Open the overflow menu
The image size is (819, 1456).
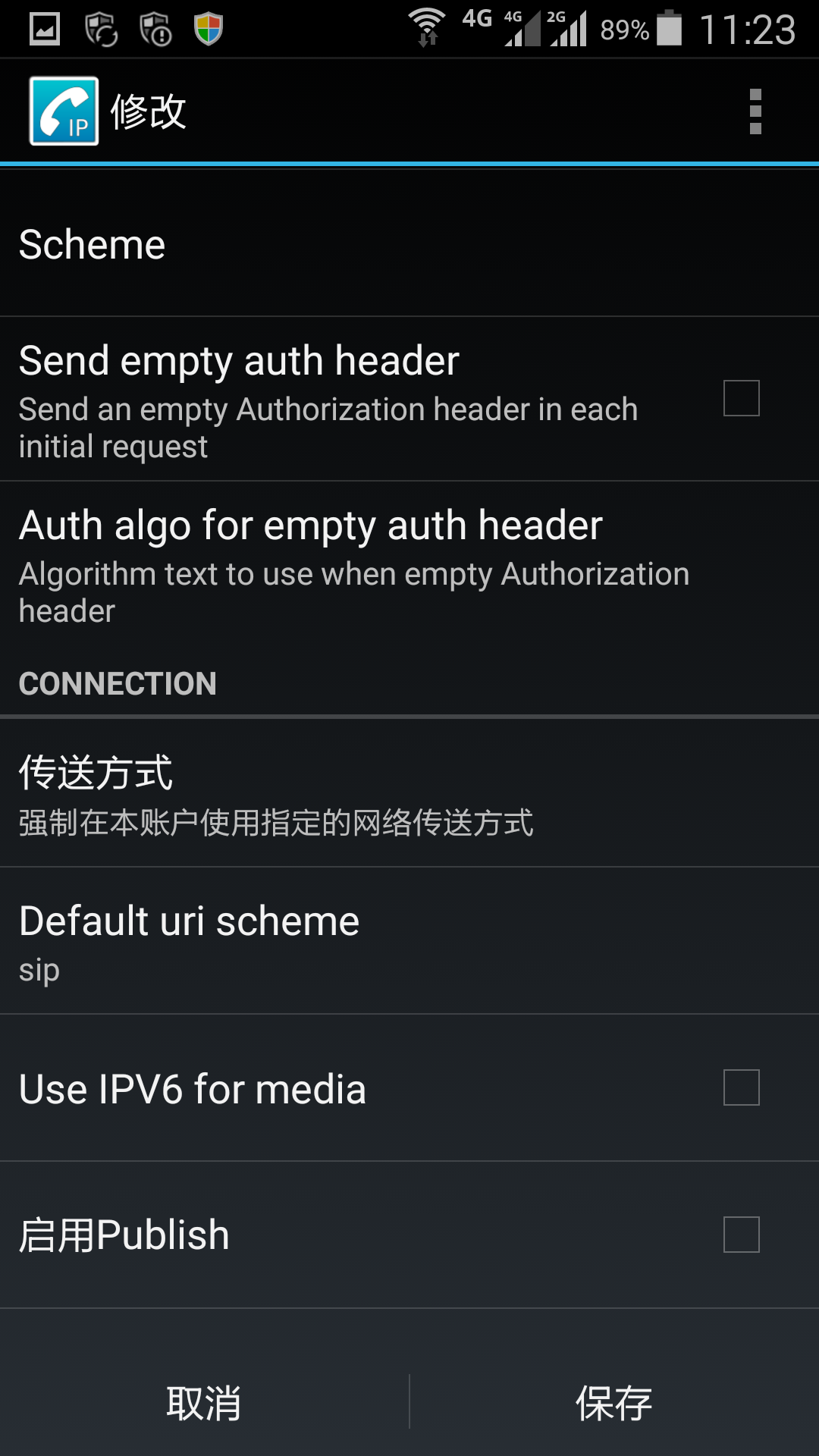click(x=755, y=111)
